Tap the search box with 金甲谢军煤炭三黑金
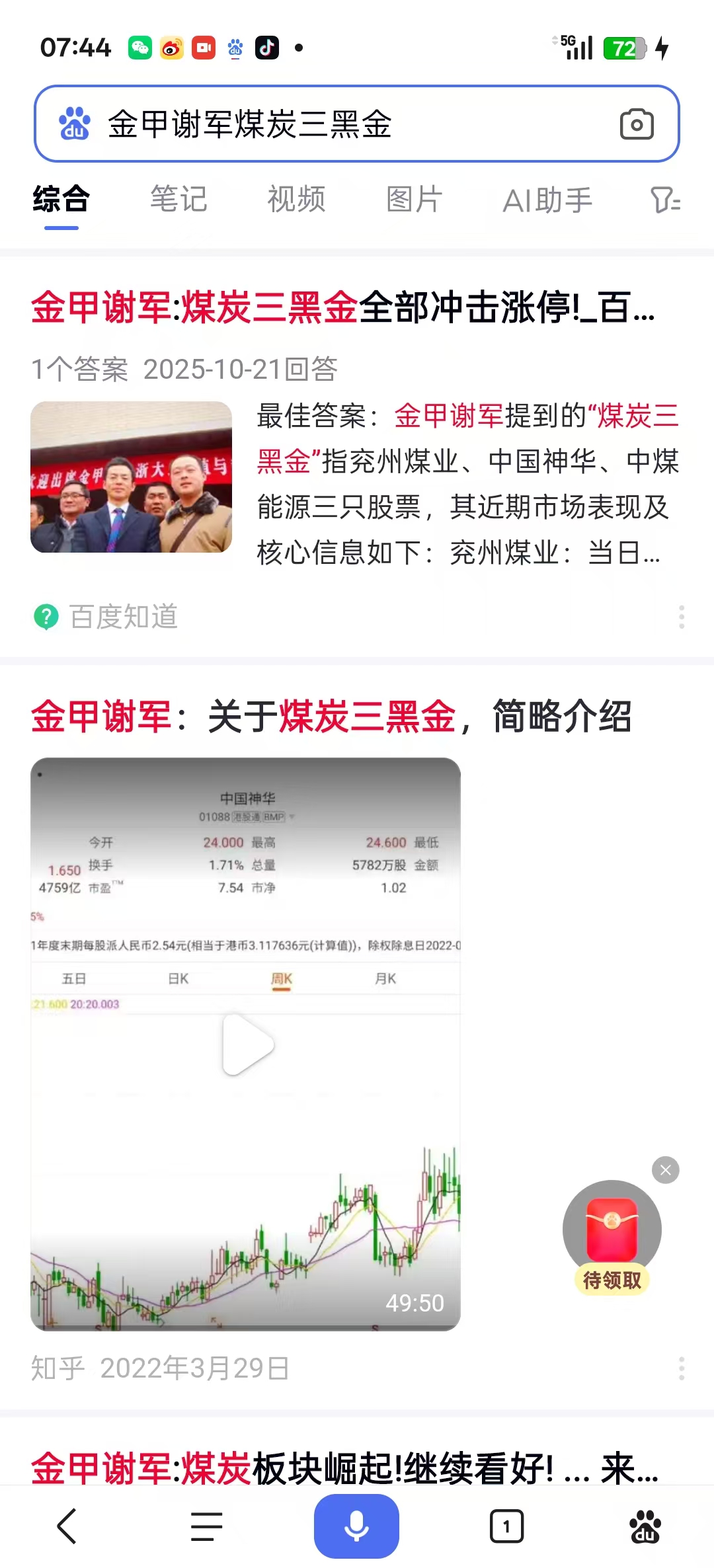 [x=331, y=124]
